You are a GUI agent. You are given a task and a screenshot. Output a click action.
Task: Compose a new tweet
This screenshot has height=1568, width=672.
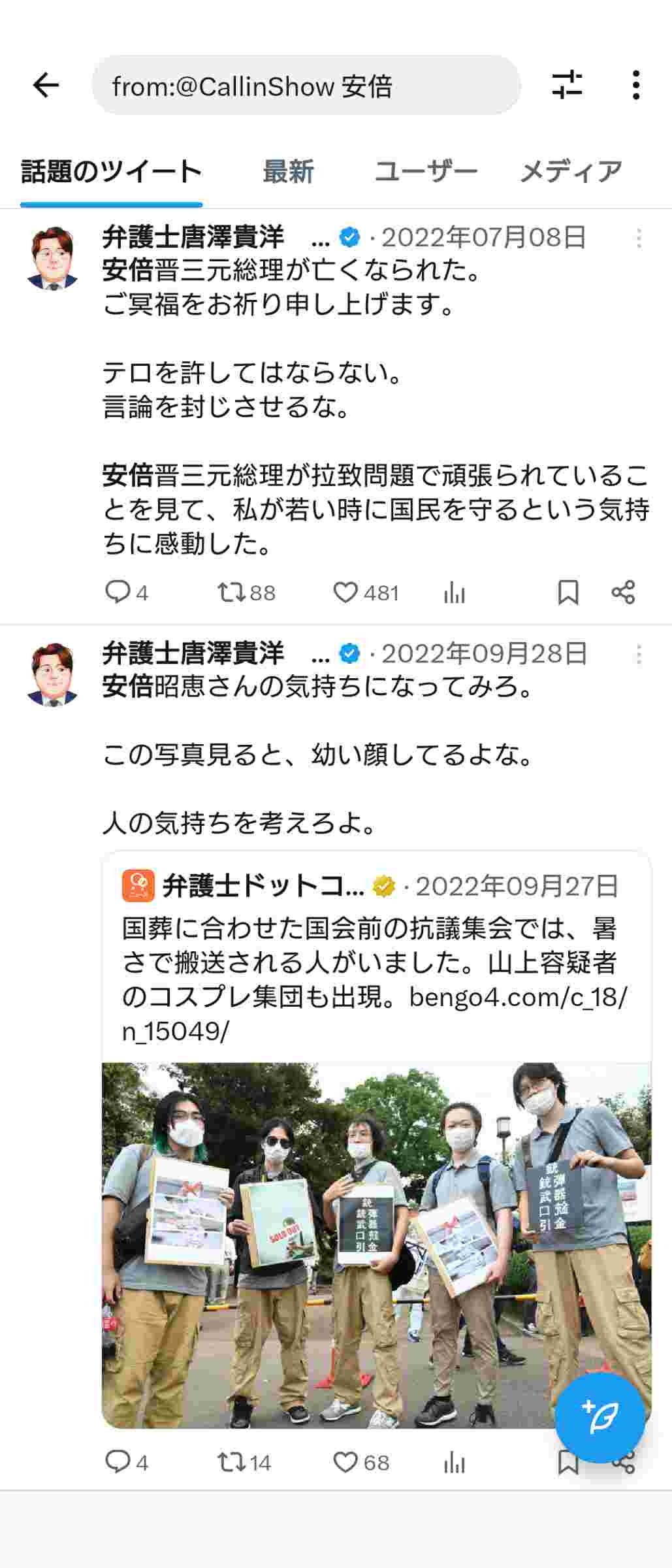(x=600, y=1416)
